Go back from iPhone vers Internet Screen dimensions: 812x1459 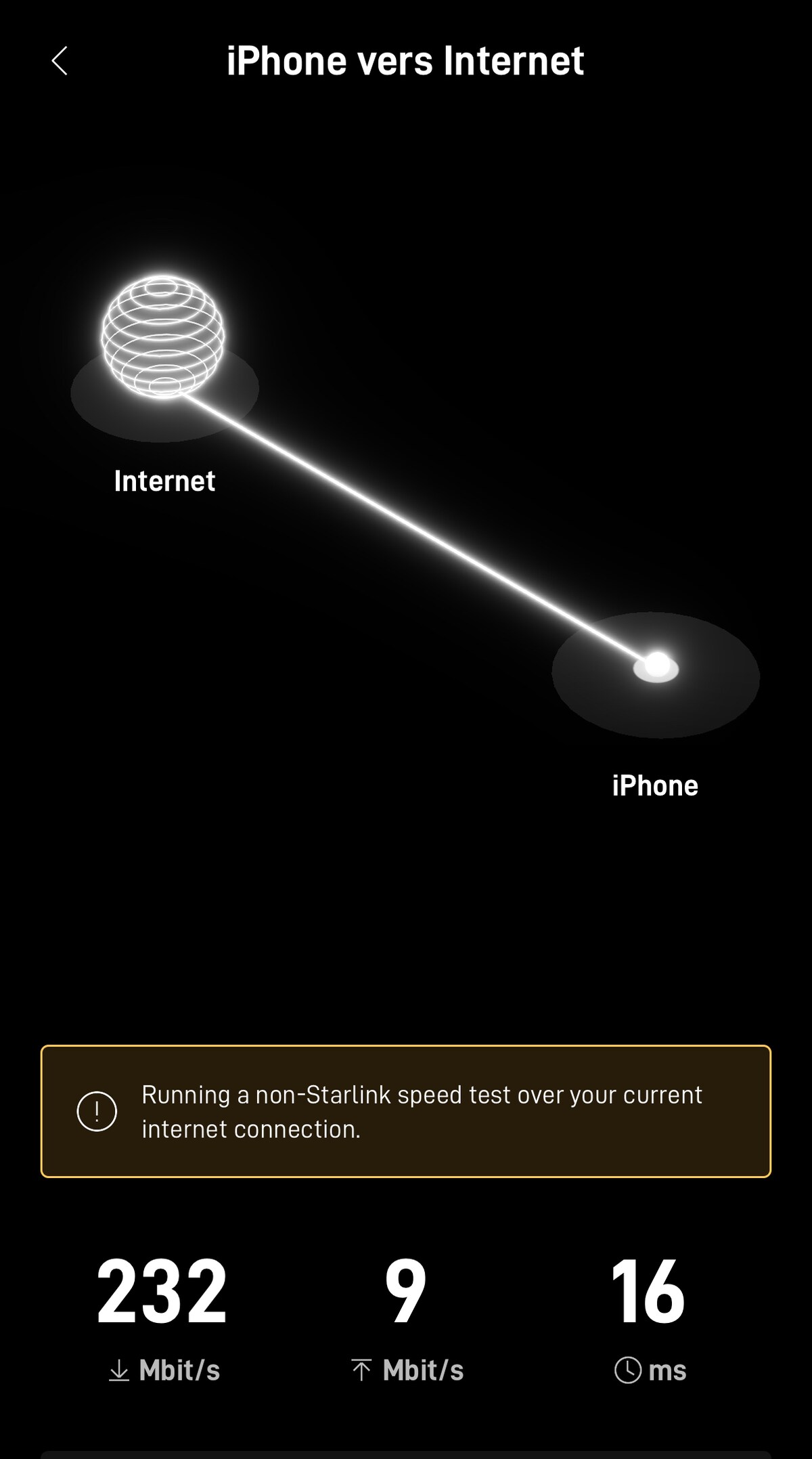coord(60,61)
